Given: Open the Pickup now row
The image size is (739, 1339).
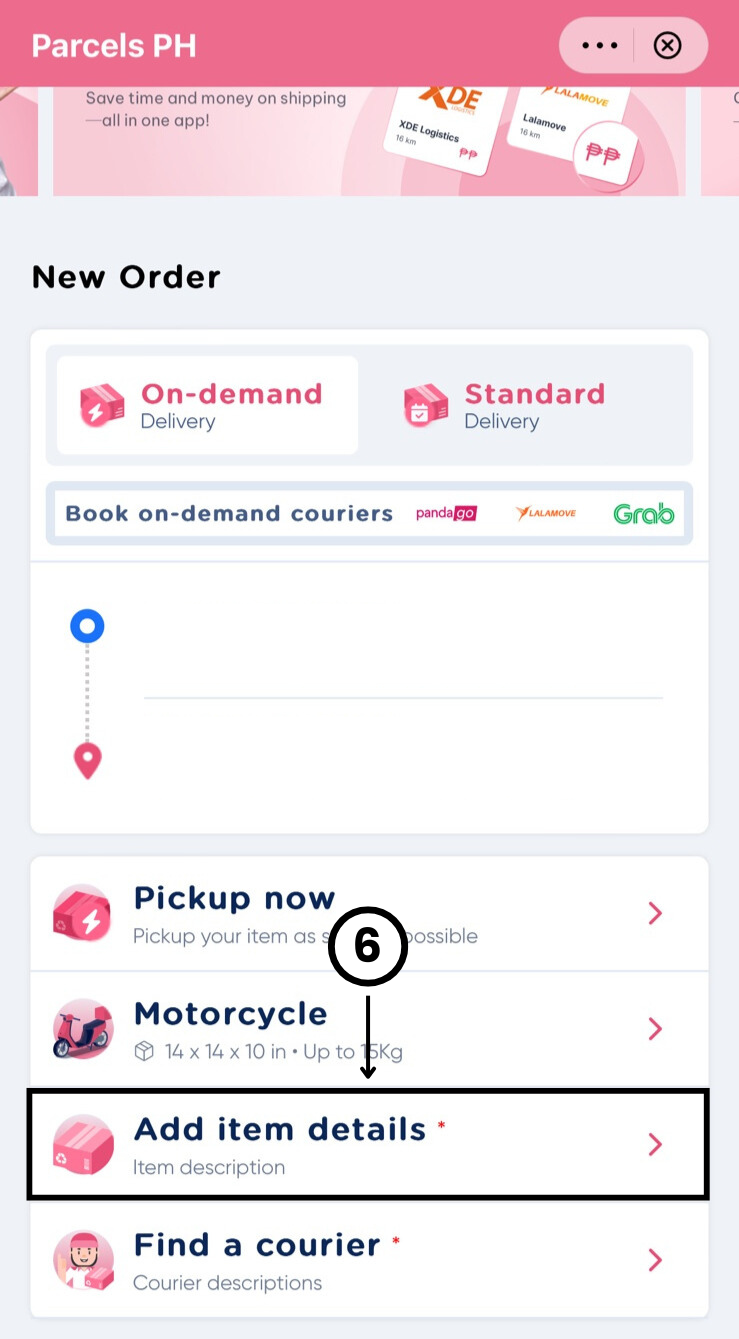Looking at the screenshot, I should [369, 913].
